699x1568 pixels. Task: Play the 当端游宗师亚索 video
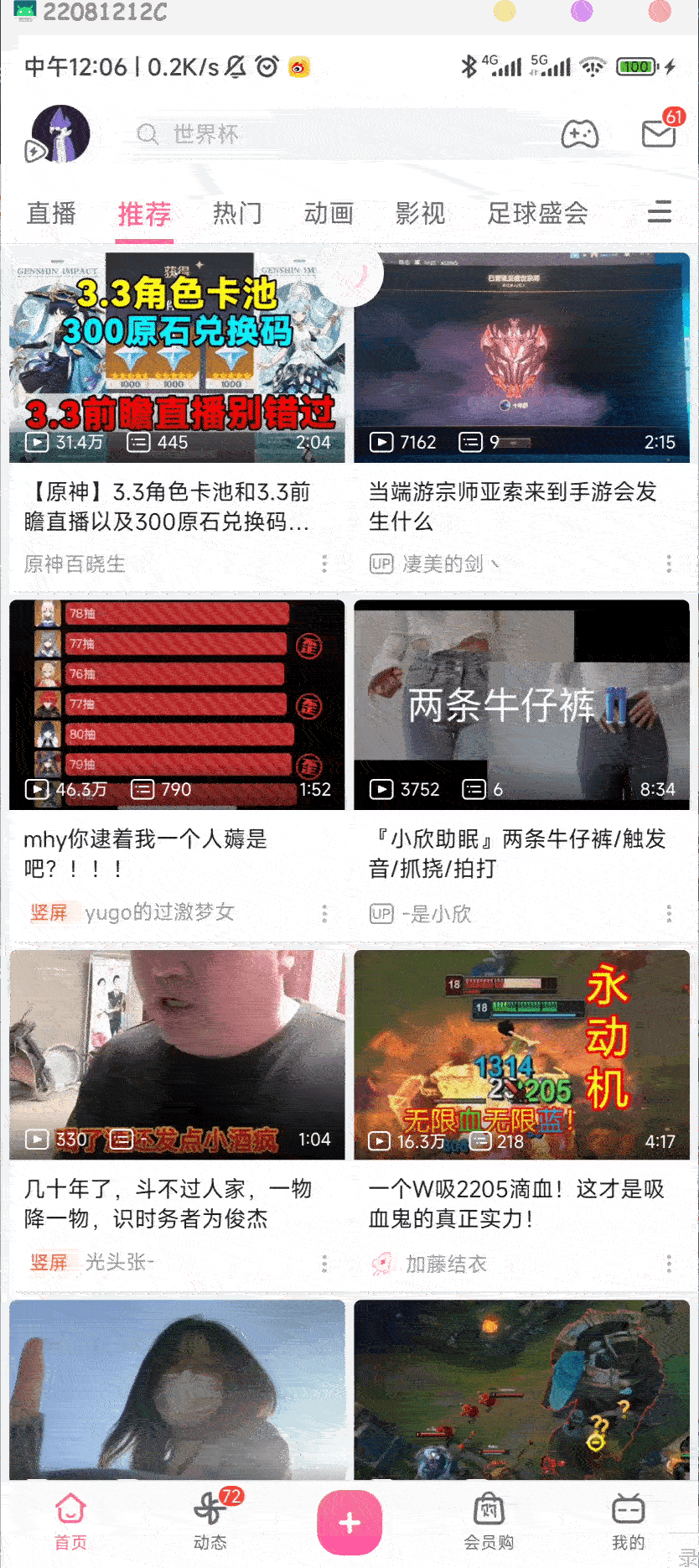click(521, 358)
